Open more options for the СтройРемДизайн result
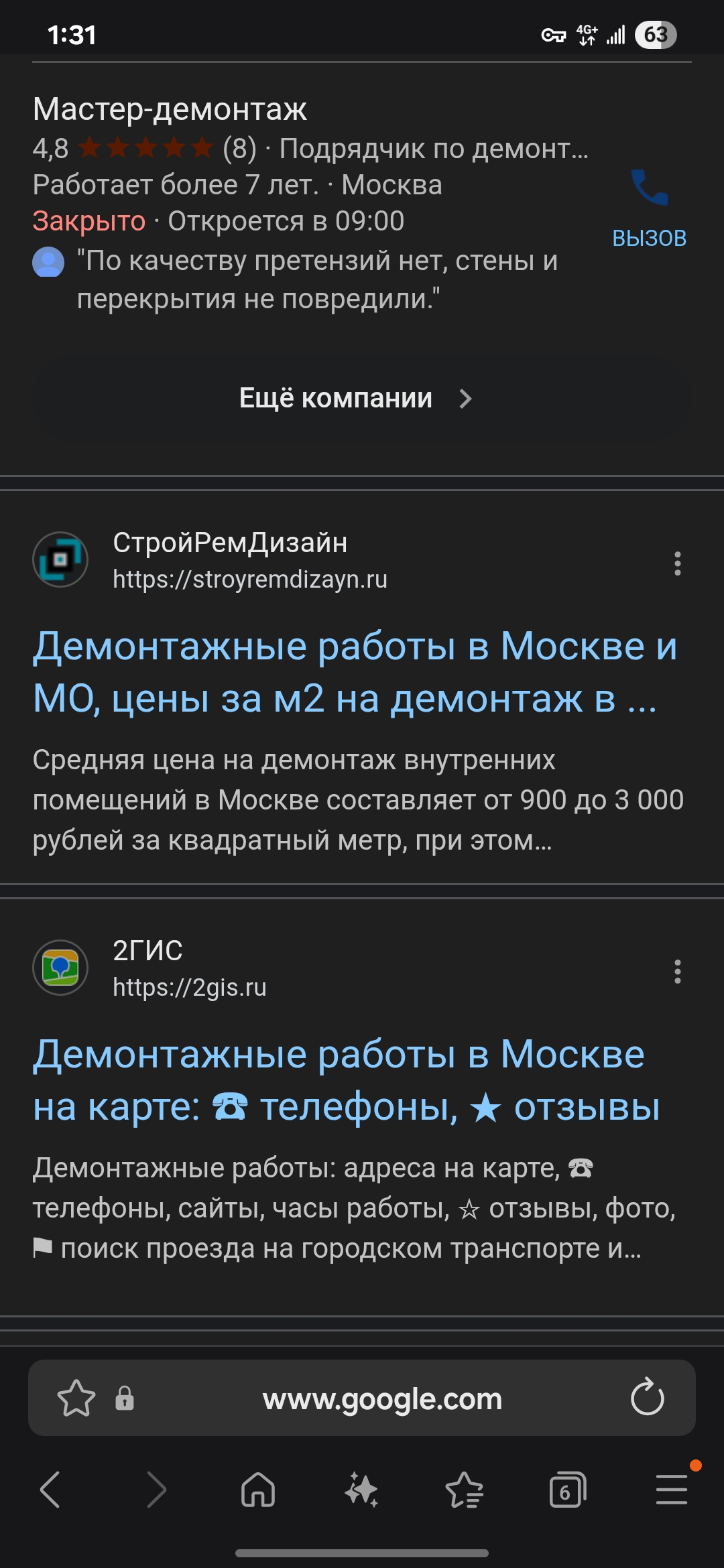This screenshot has height=1568, width=724. click(x=678, y=564)
